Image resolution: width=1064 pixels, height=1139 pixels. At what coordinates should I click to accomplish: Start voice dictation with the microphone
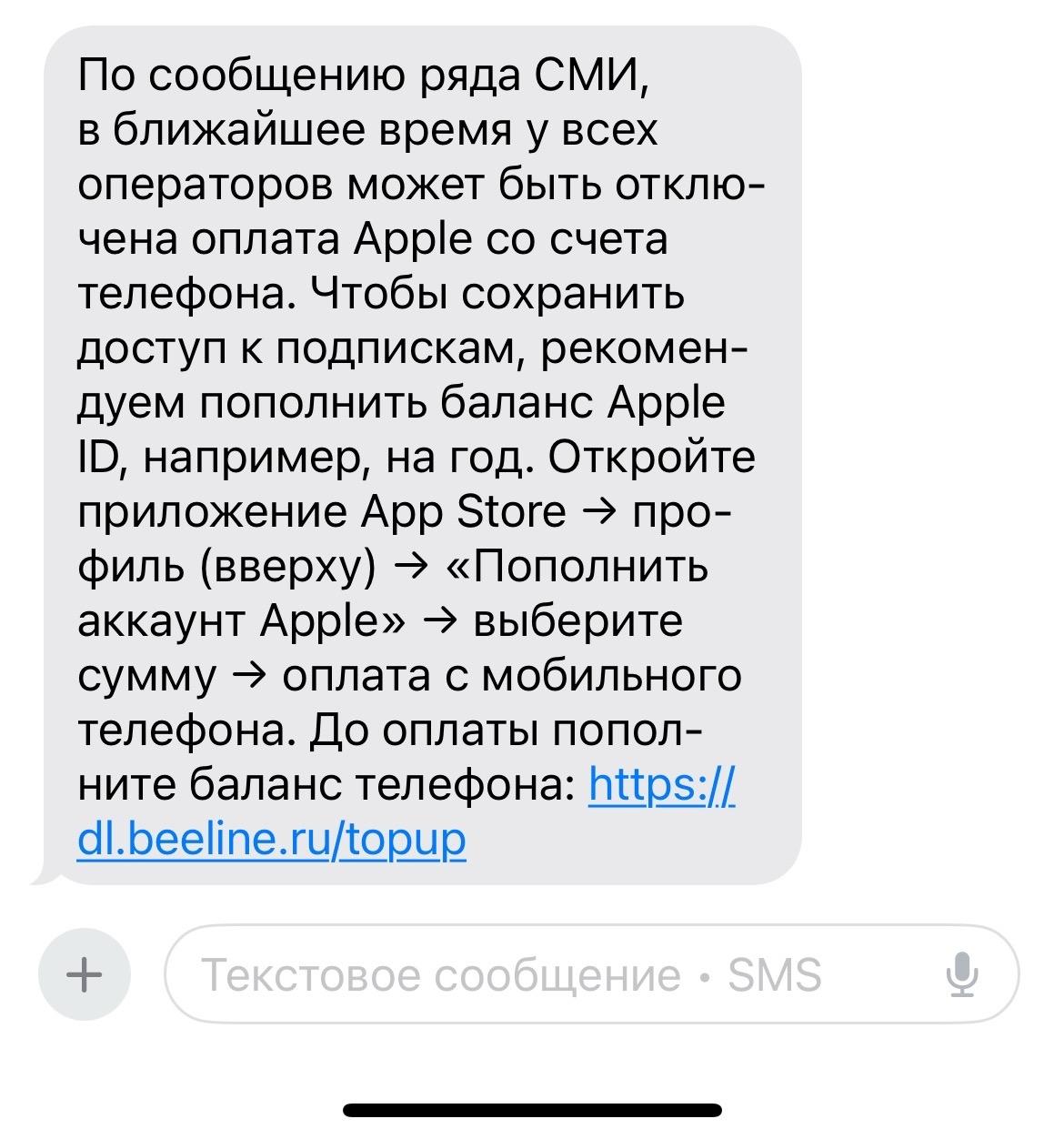pos(961,975)
